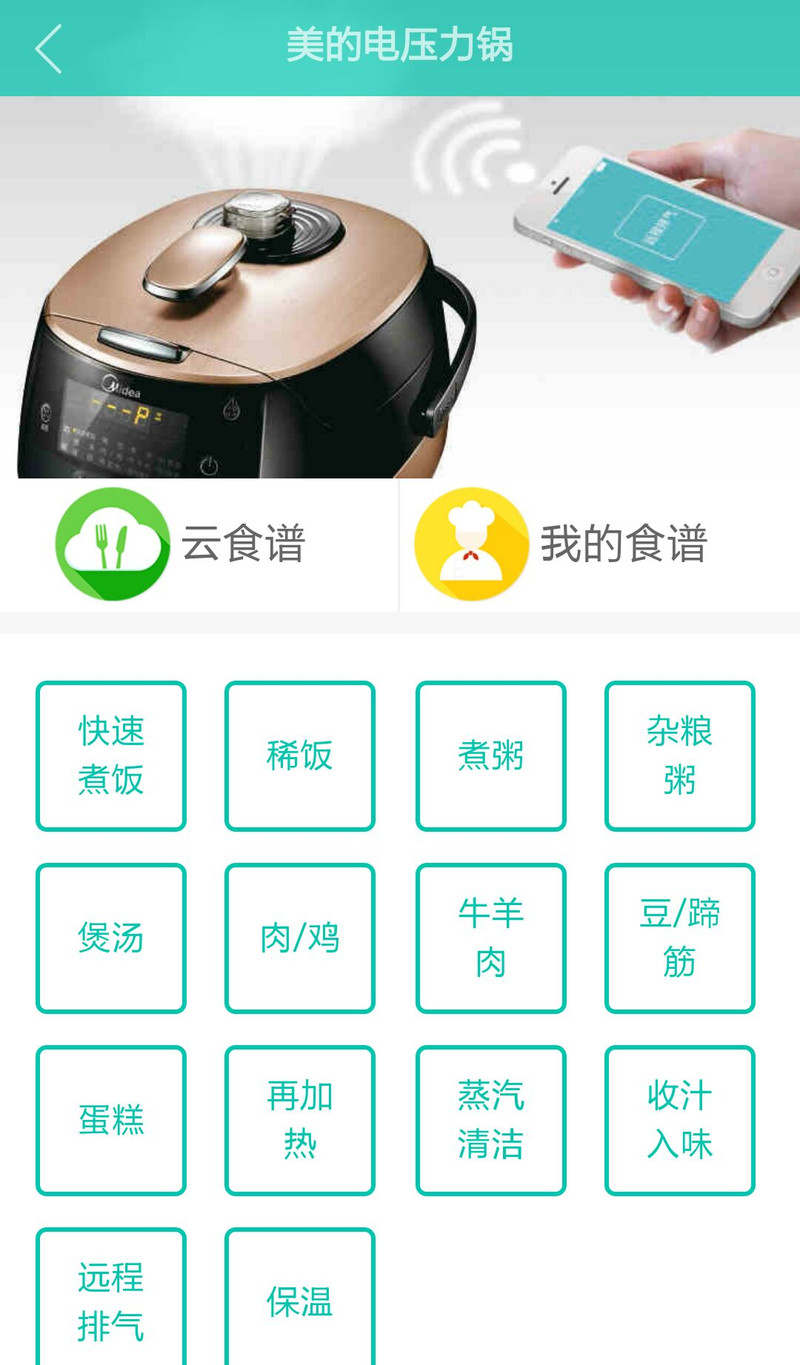The height and width of the screenshot is (1365, 800).
Task: Select the 蛋糕 cake mode
Action: tap(111, 1120)
